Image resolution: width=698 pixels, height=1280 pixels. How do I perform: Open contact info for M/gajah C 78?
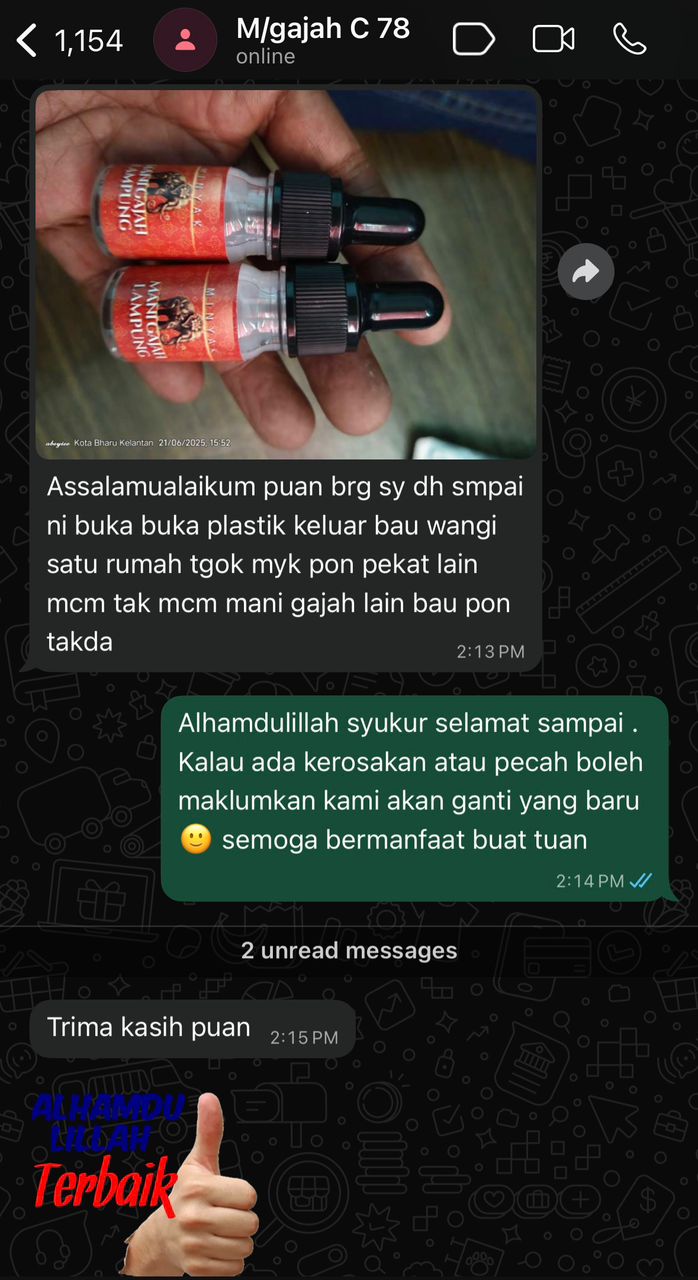[x=322, y=40]
